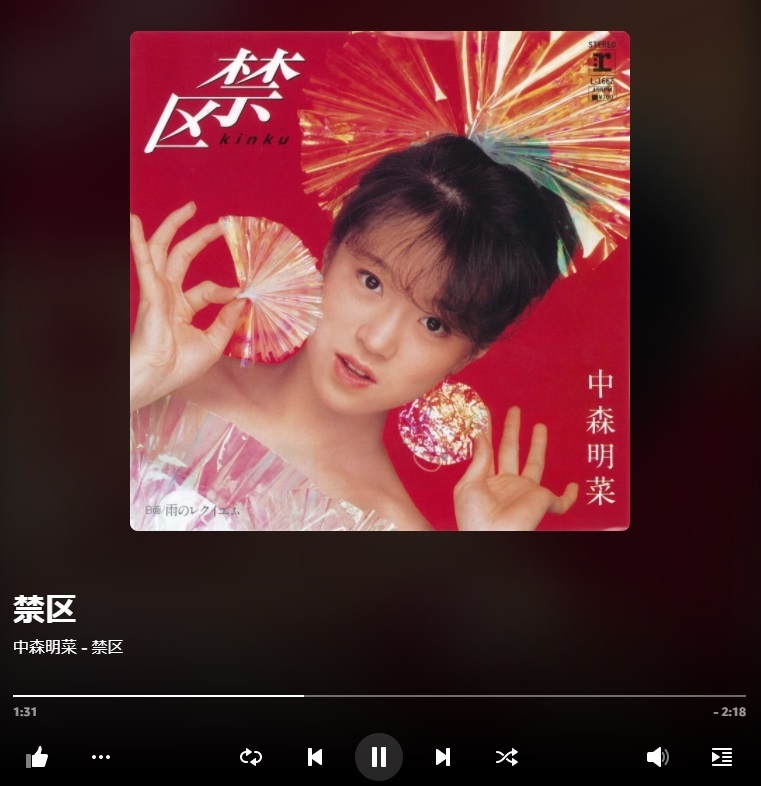Viewport: 761px width, 786px height.
Task: Open the play queue
Action: tap(722, 757)
